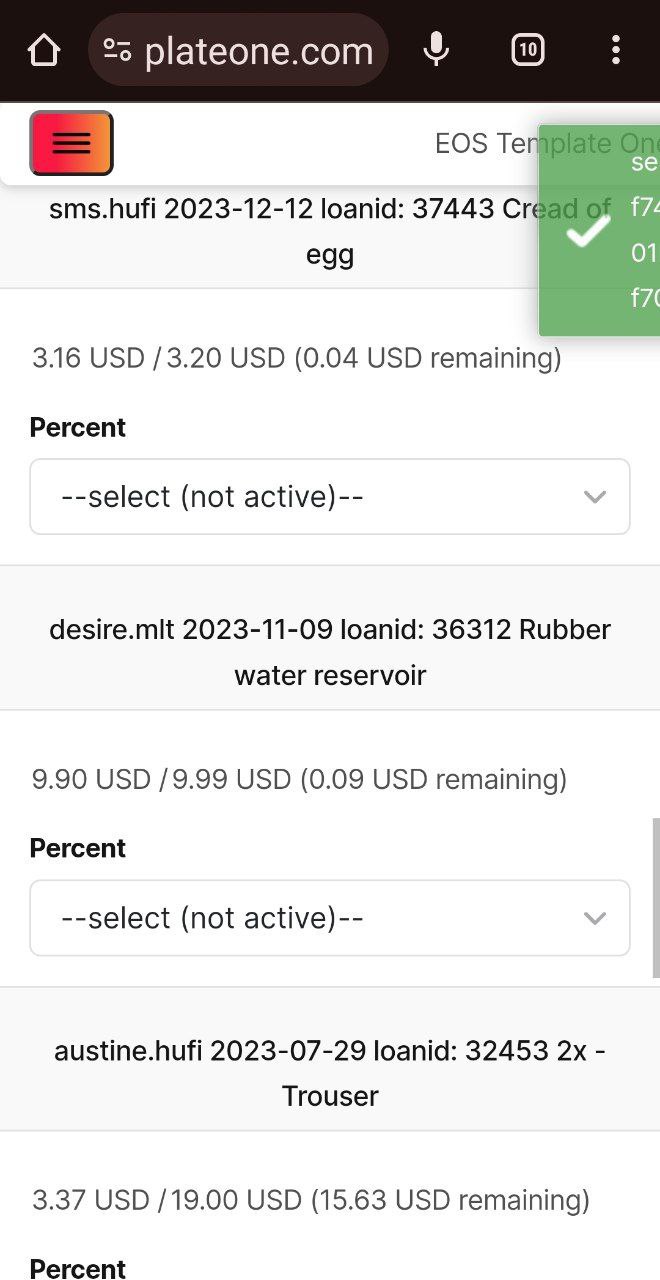Screen dimensions: 660x1280
Task: Start voice search with the microphone
Action: tap(436, 50)
